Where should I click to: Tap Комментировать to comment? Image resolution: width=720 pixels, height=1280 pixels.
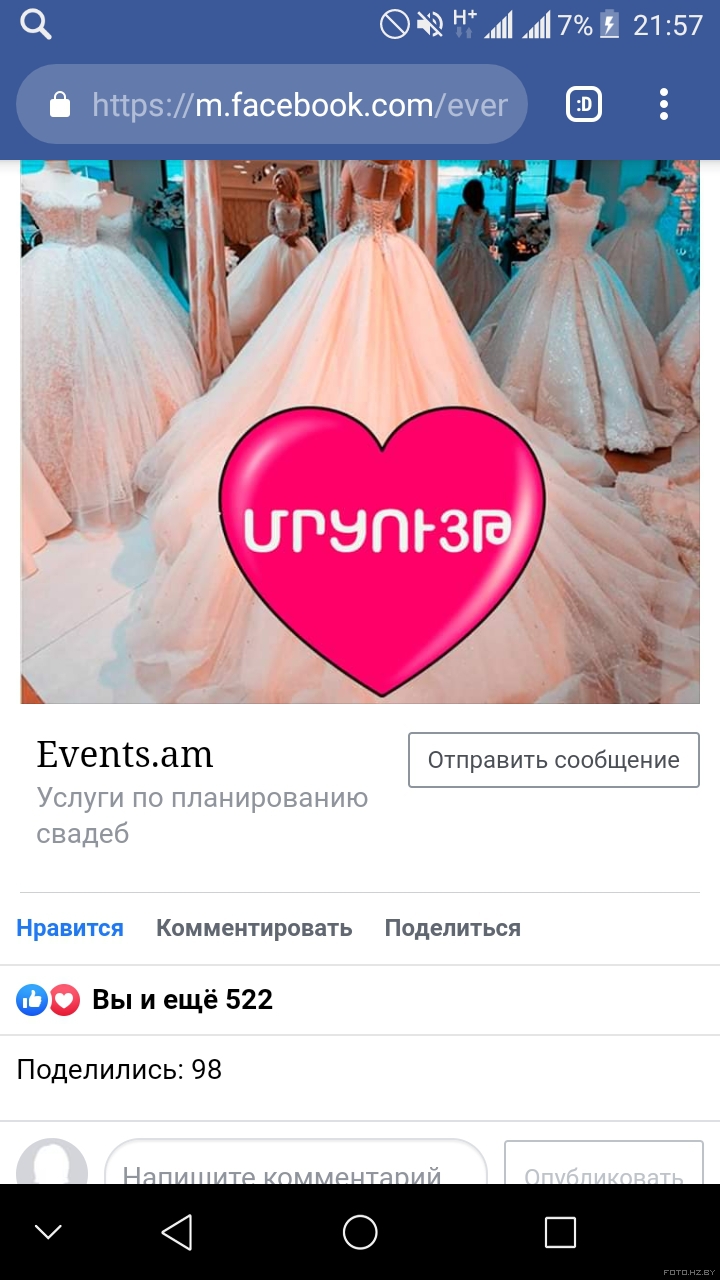[254, 928]
